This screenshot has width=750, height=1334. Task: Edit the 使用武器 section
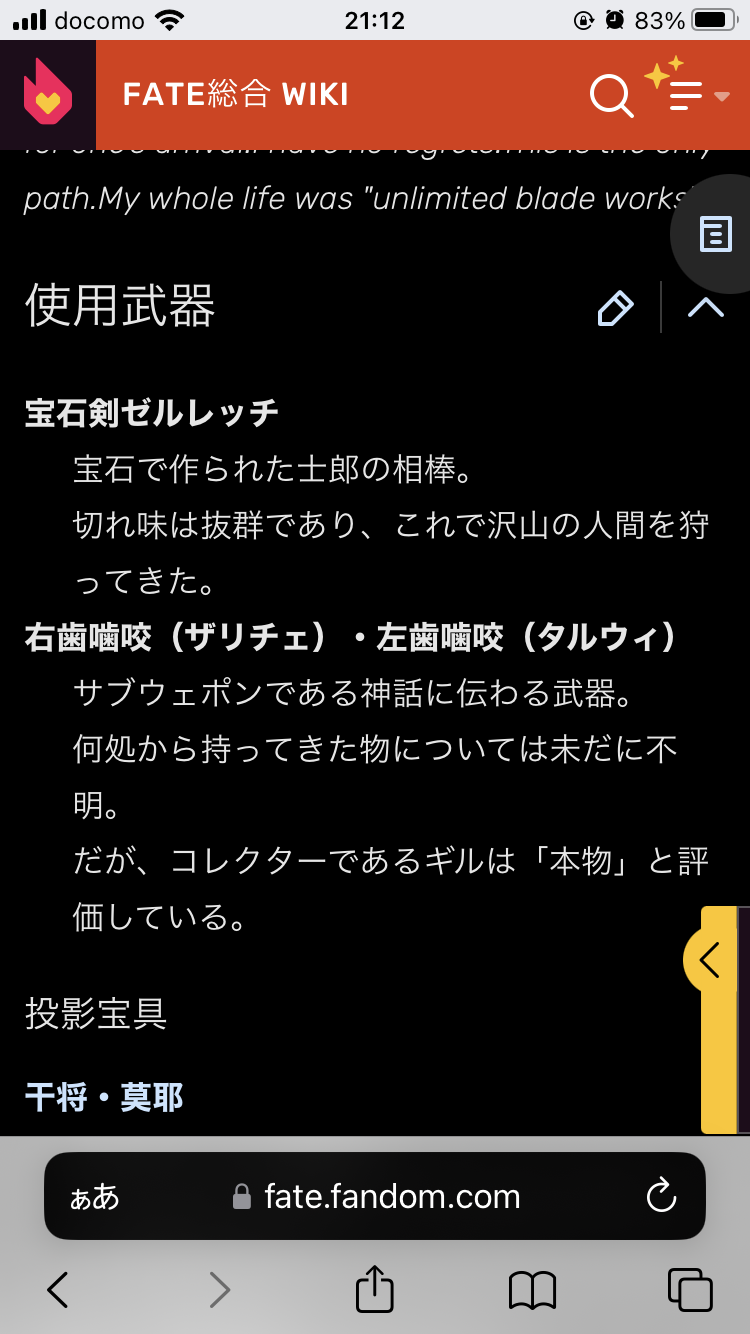click(615, 308)
